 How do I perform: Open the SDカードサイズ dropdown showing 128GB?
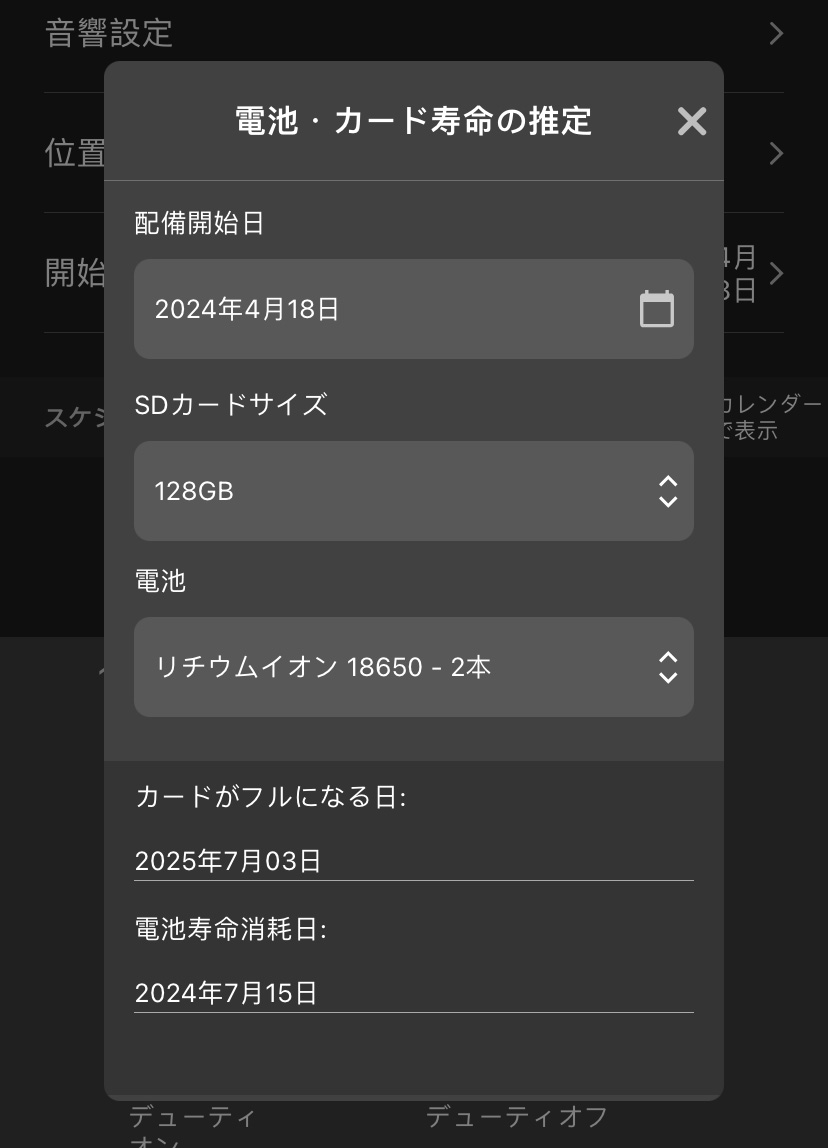point(414,491)
